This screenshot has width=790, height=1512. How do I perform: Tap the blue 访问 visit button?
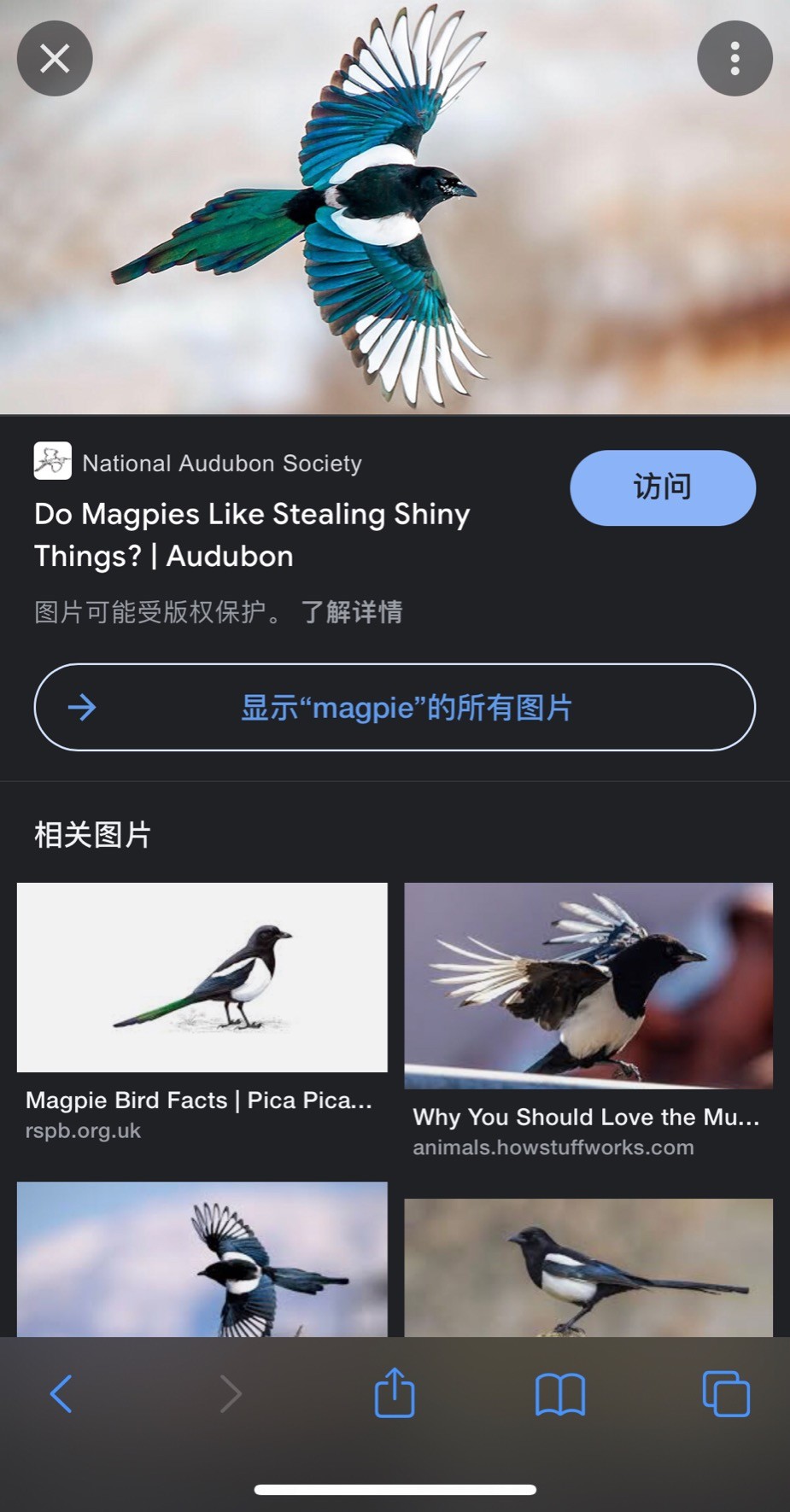663,487
